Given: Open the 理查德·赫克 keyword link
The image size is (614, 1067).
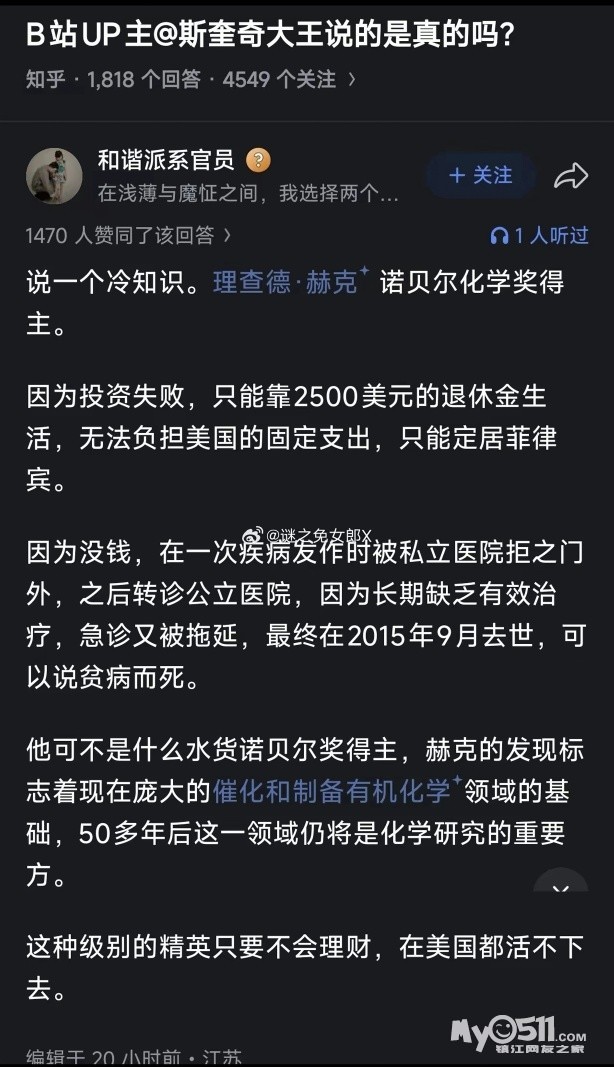Looking at the screenshot, I should click(x=285, y=283).
